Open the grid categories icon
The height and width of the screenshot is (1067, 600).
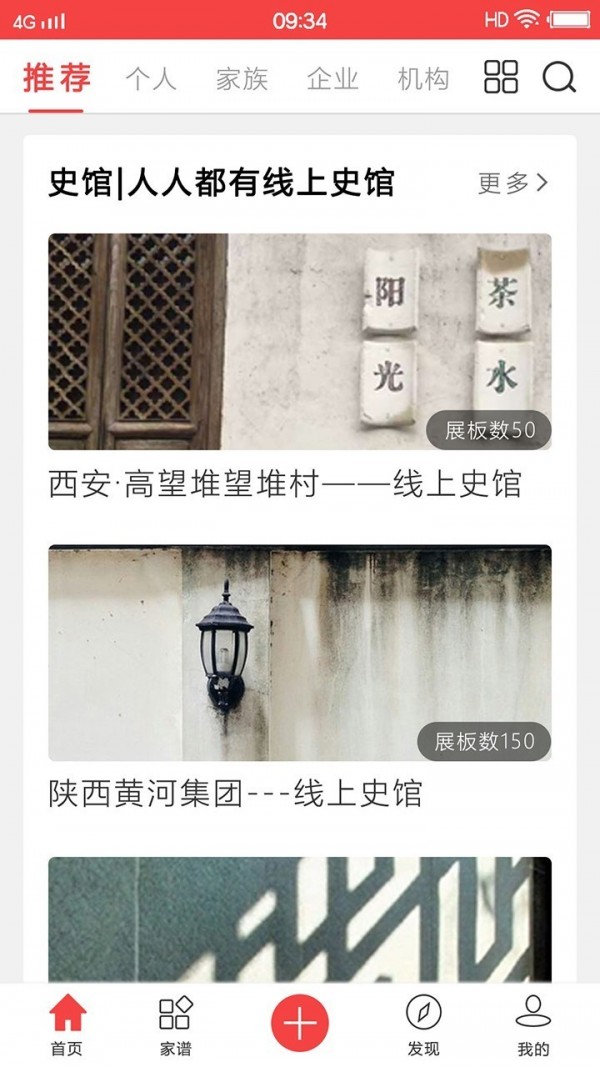tap(501, 77)
